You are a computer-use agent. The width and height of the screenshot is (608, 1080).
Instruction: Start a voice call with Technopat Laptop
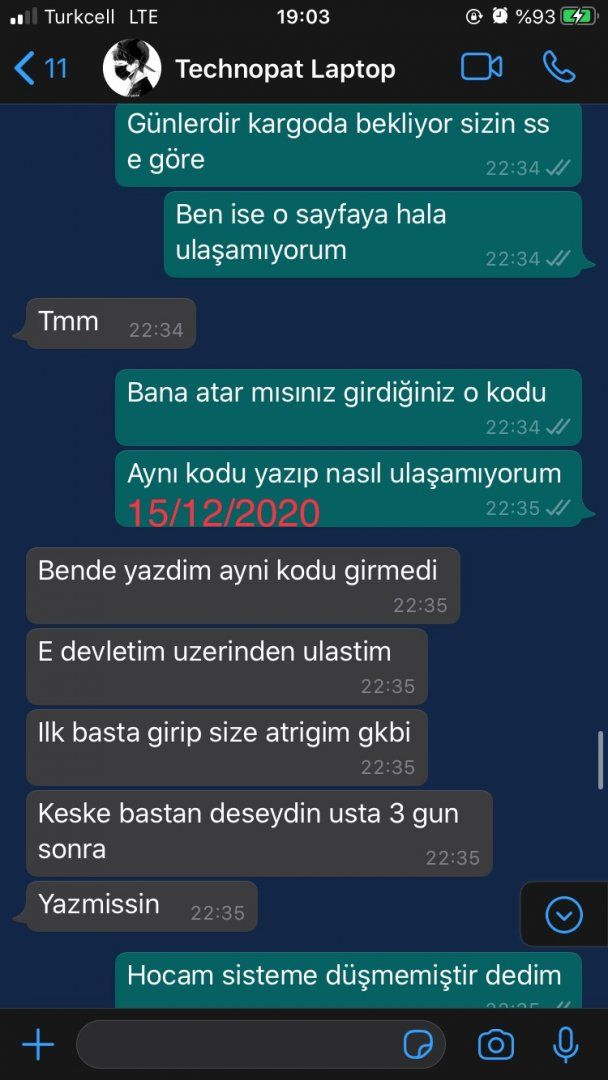(558, 67)
